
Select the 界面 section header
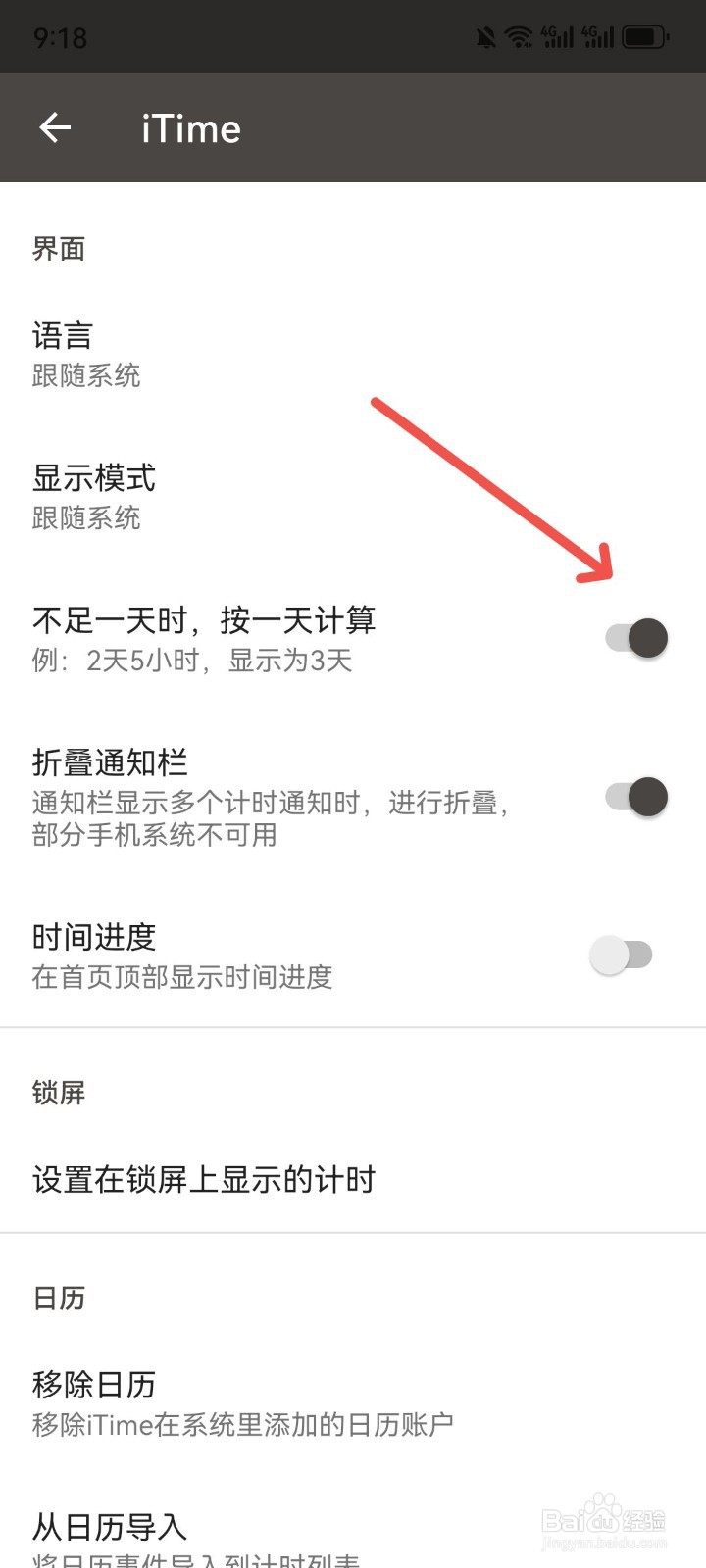pyautogui.click(x=60, y=248)
